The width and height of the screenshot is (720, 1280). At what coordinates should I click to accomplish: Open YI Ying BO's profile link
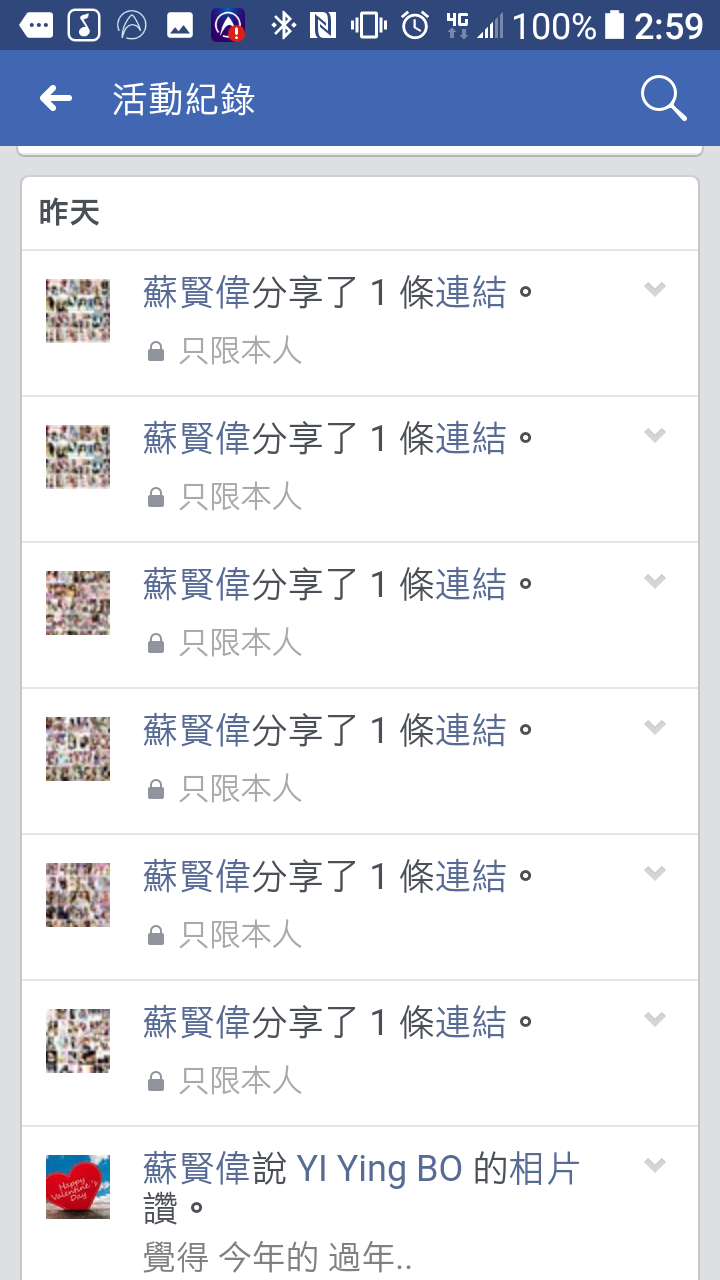[x=379, y=1168]
